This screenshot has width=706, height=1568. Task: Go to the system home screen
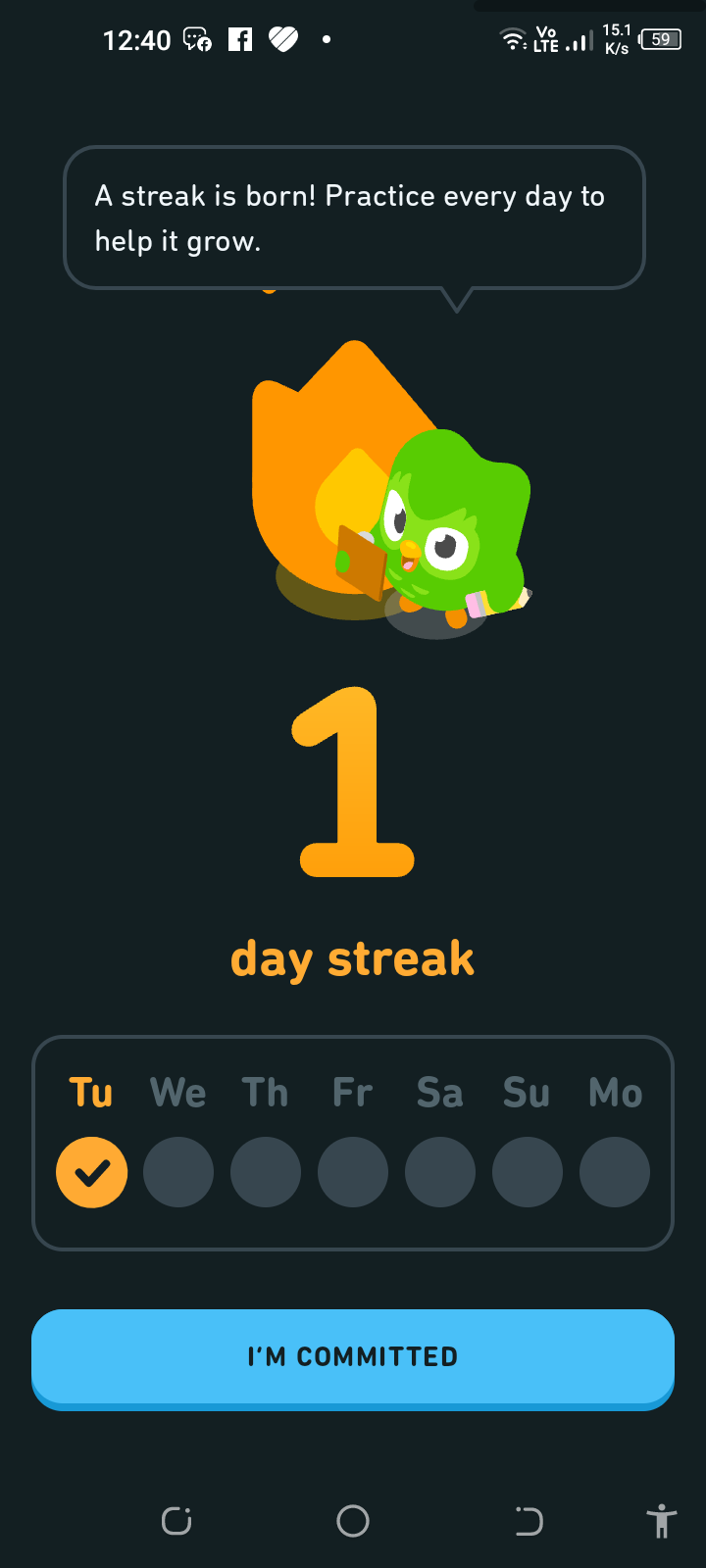tap(353, 1521)
